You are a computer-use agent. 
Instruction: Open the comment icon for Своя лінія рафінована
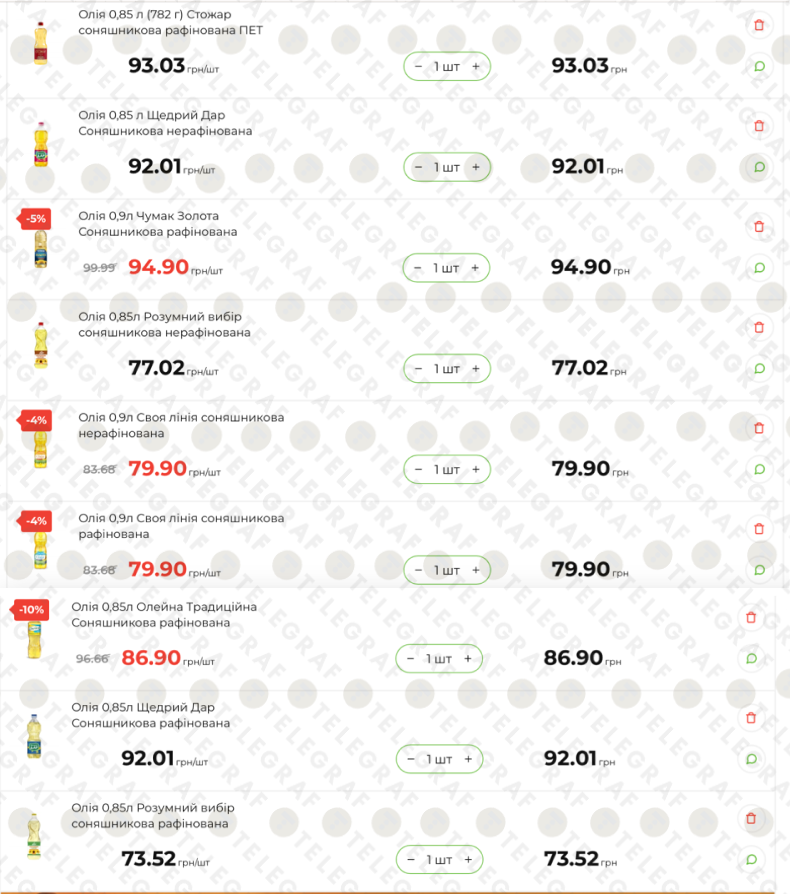click(759, 570)
